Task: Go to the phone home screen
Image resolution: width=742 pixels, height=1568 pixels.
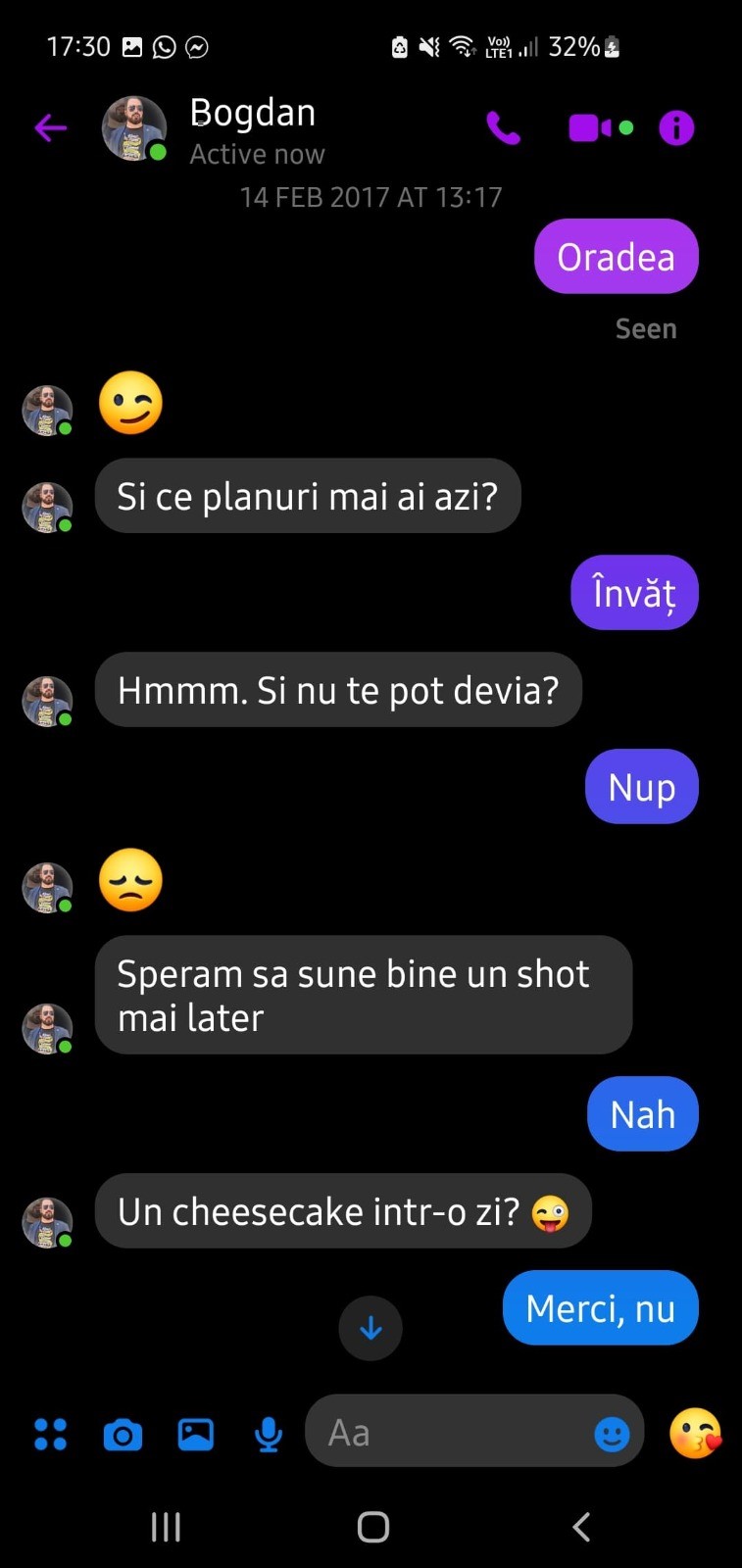Action: (372, 1526)
